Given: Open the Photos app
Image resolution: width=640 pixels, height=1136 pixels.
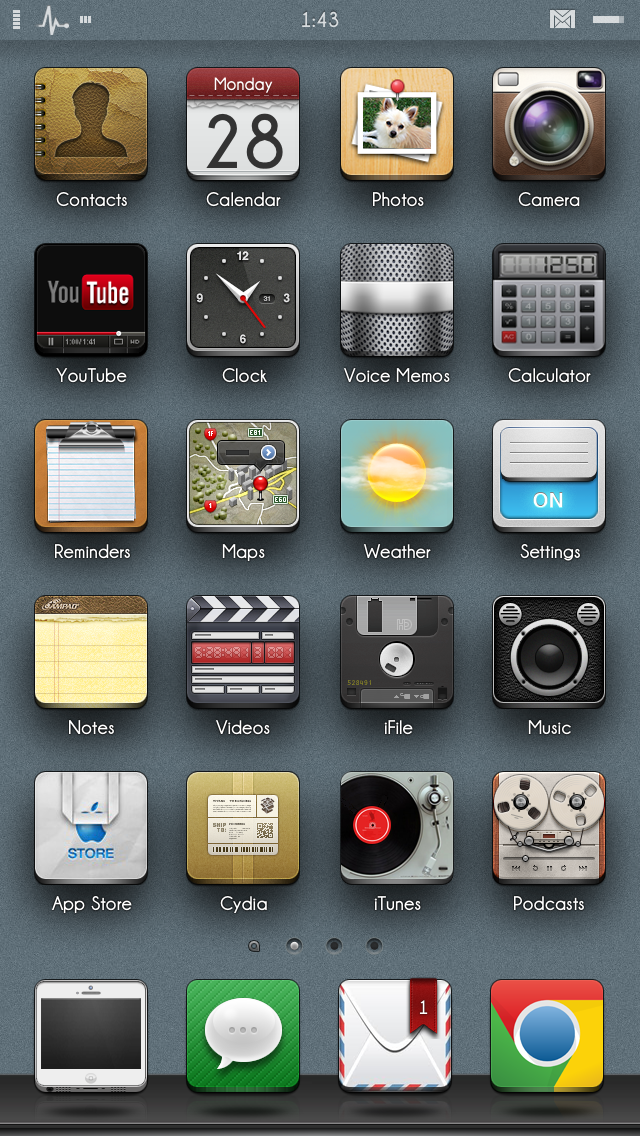Looking at the screenshot, I should pyautogui.click(x=397, y=124).
